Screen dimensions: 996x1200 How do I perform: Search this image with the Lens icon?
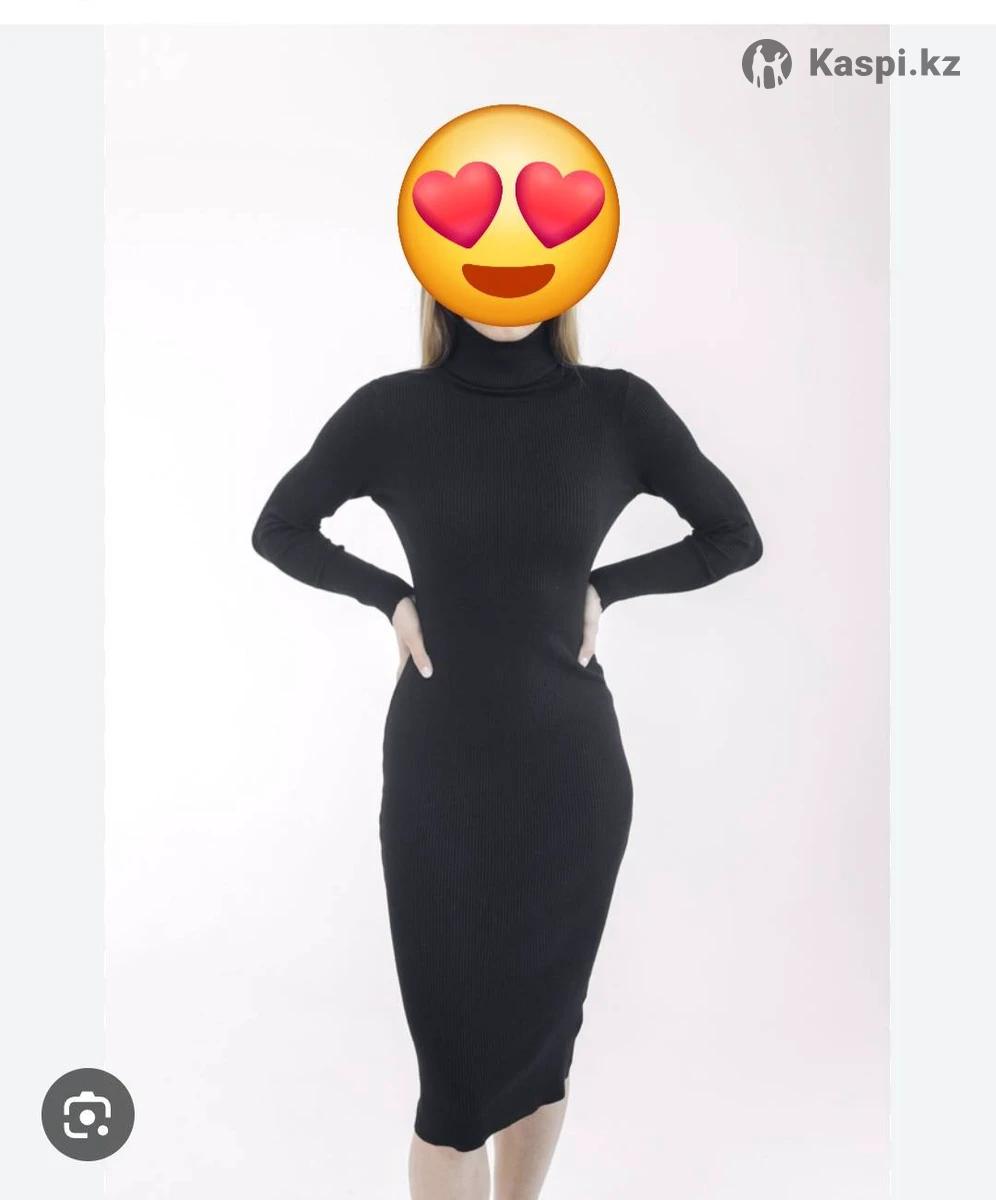tap(88, 1114)
